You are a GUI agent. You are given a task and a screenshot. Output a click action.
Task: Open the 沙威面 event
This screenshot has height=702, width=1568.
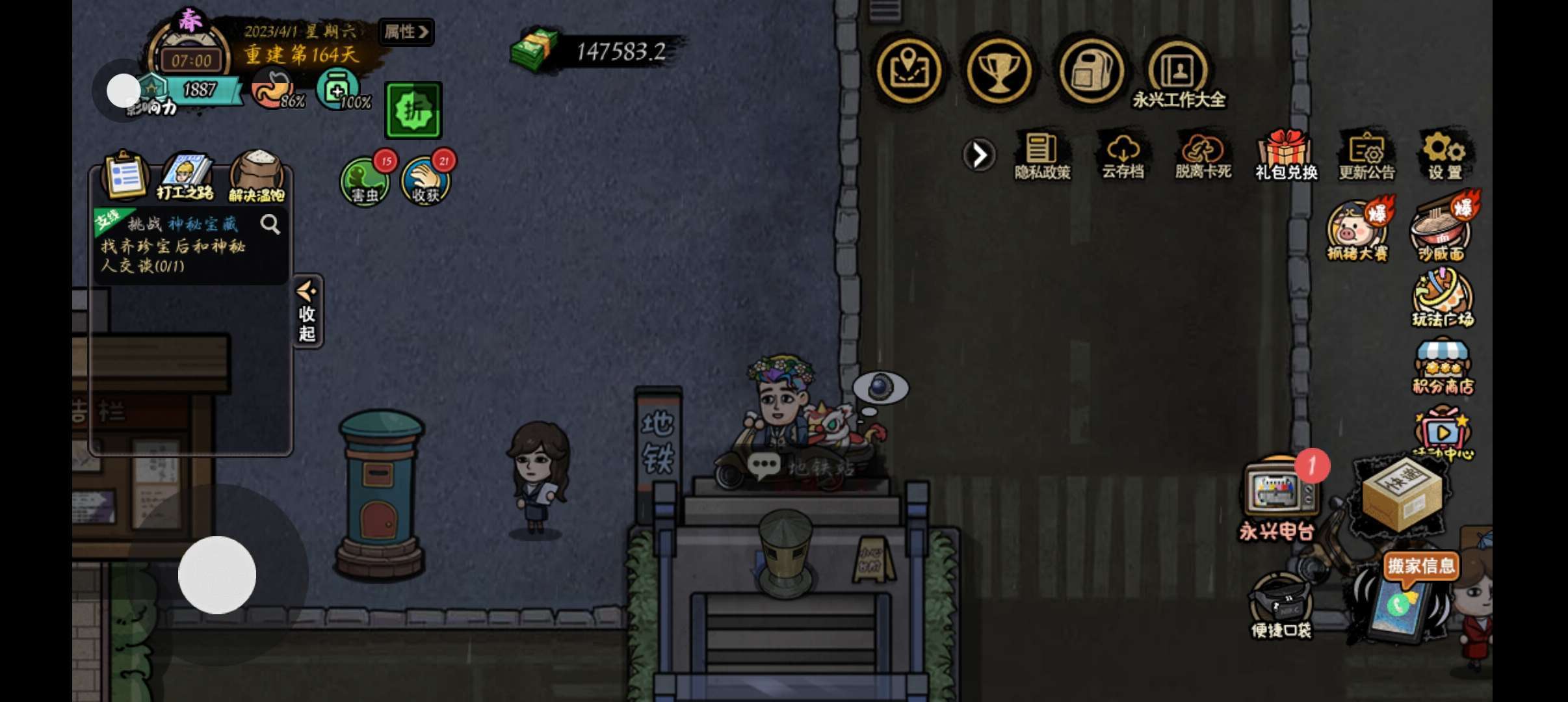tap(1441, 229)
